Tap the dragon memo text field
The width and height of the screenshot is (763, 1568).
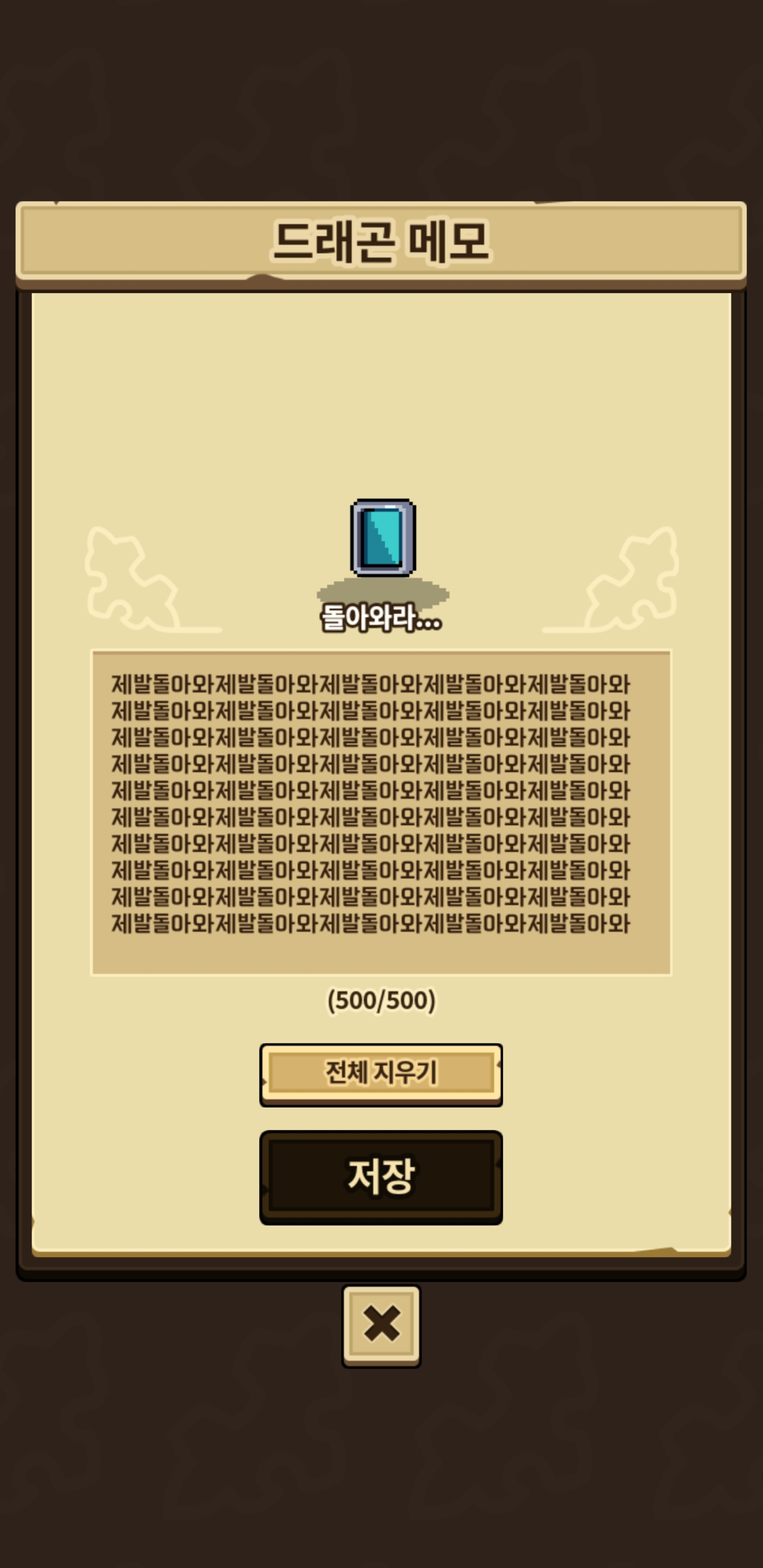pyautogui.click(x=381, y=812)
